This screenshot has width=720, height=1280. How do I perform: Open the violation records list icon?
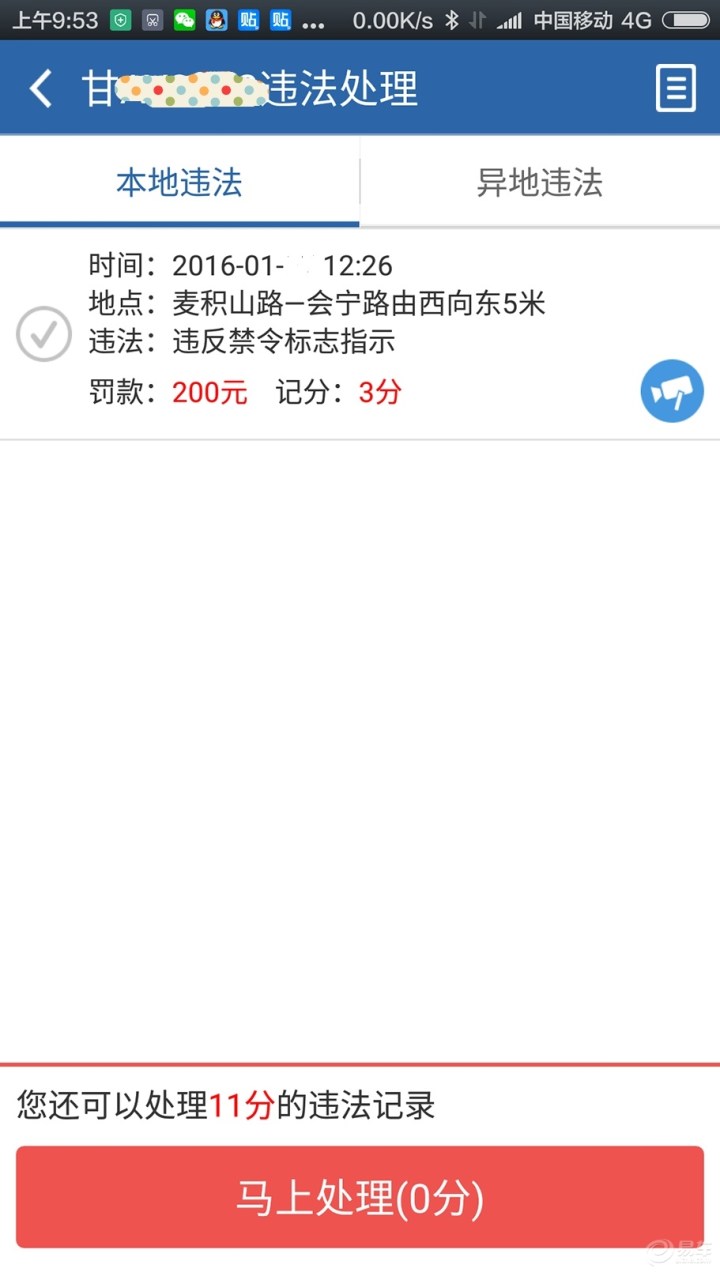676,88
